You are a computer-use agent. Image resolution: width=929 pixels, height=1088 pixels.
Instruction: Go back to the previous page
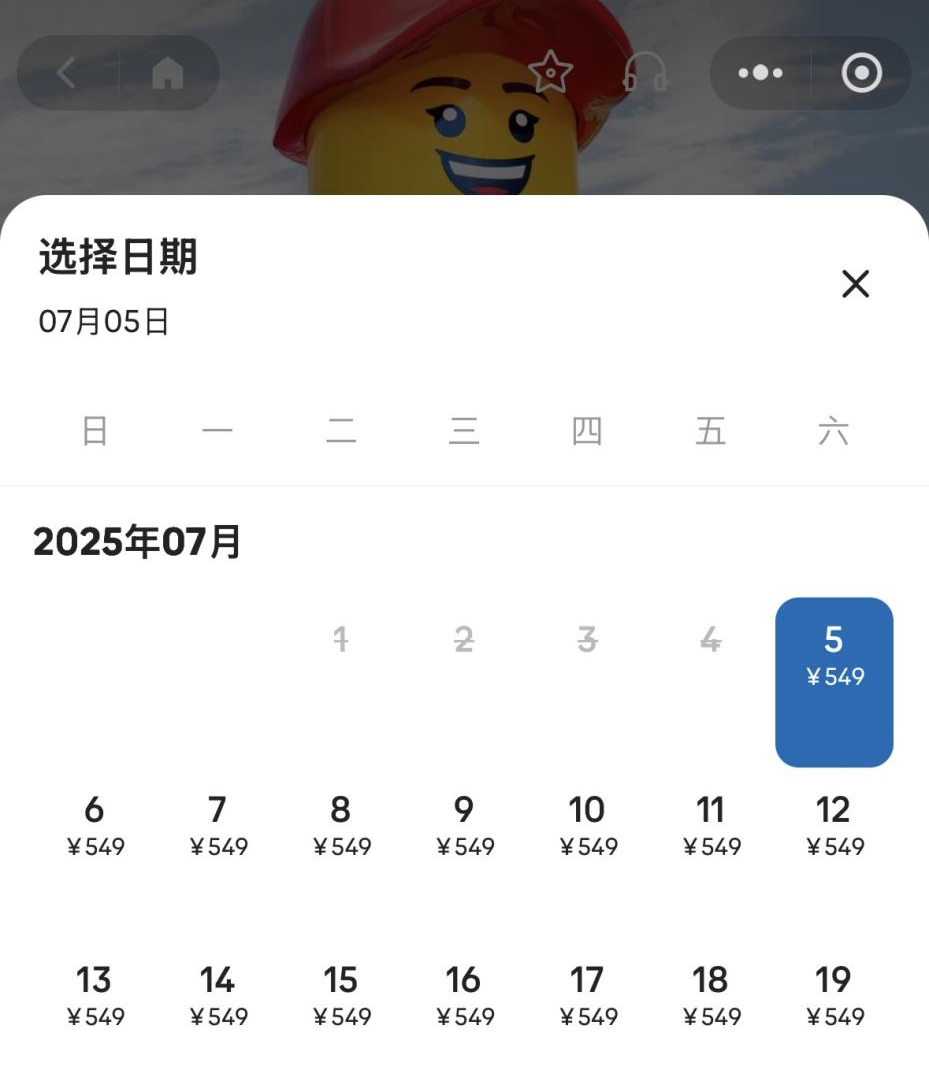pos(67,73)
